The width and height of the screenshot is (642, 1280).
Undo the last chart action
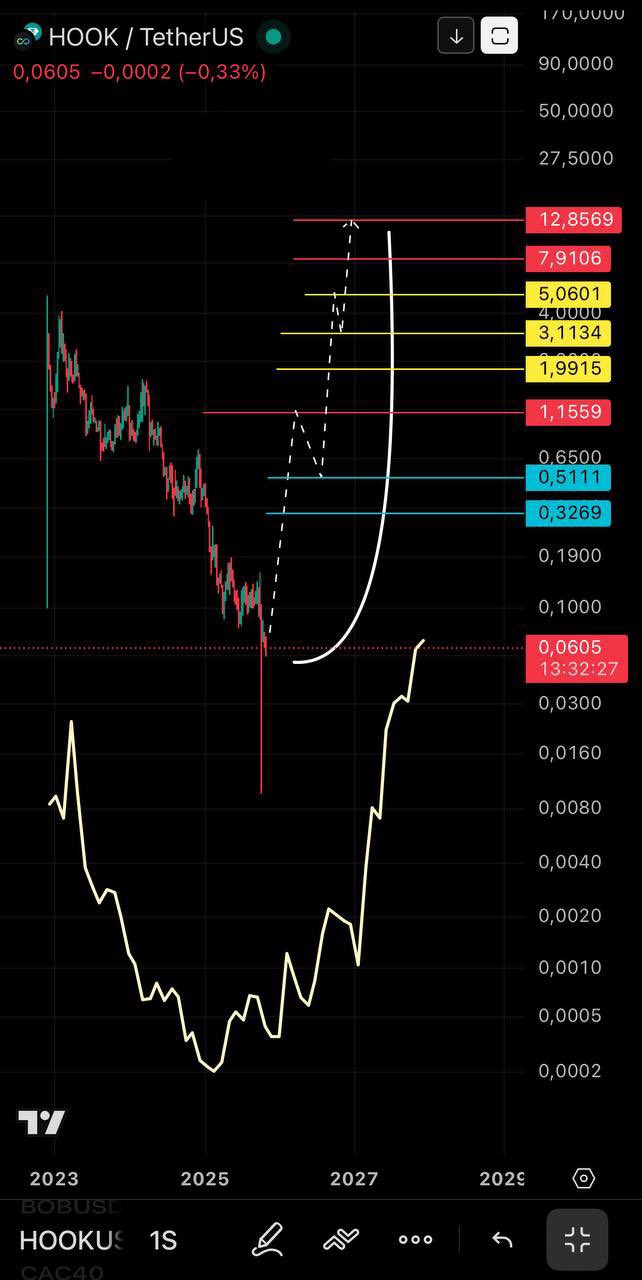click(x=502, y=1241)
